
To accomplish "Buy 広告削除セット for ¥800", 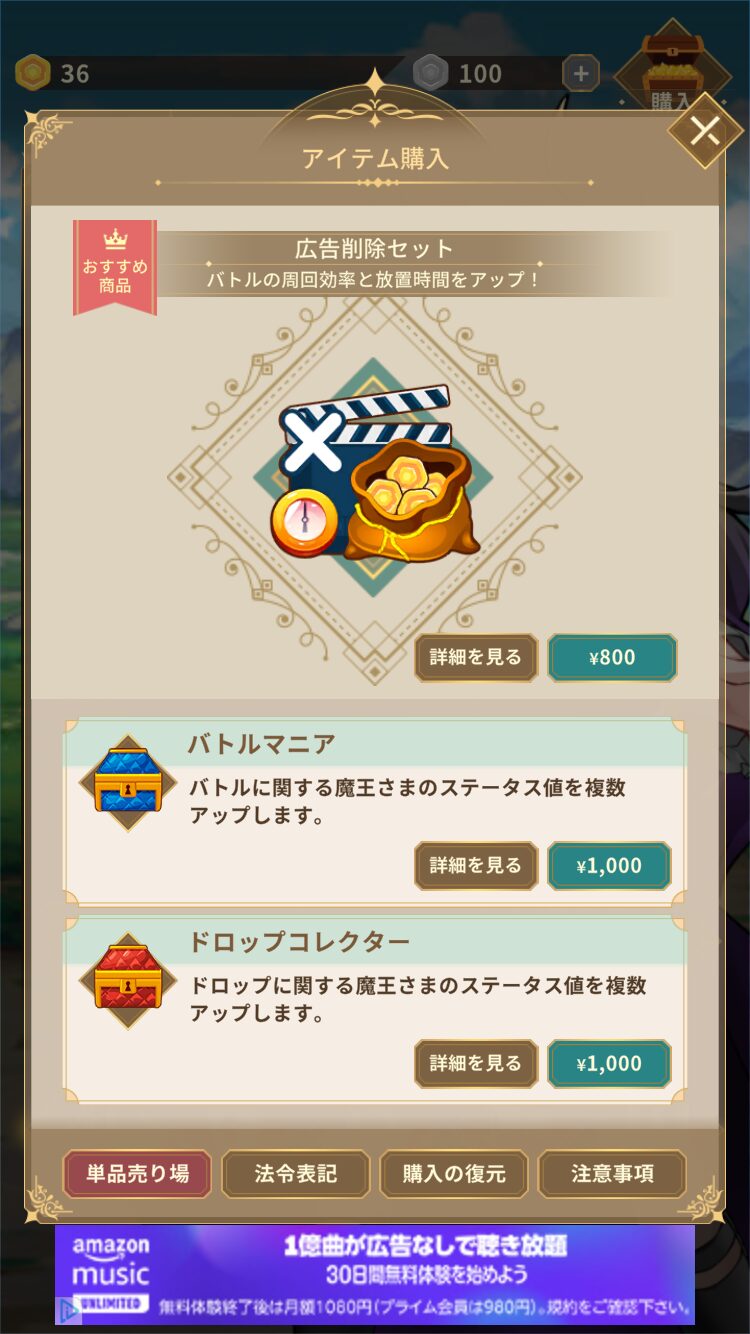I will (x=612, y=658).
